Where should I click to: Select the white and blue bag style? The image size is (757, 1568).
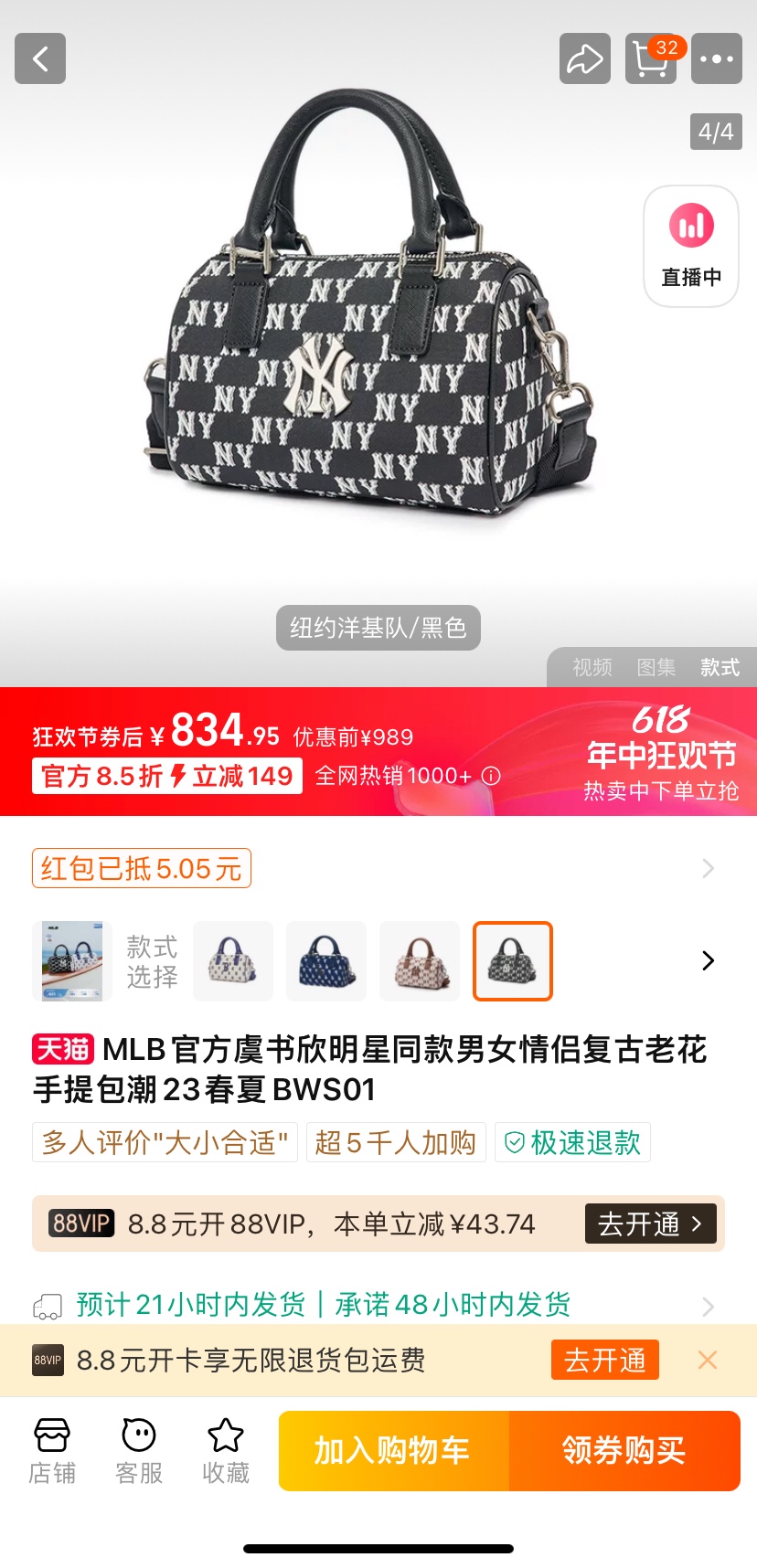233,961
